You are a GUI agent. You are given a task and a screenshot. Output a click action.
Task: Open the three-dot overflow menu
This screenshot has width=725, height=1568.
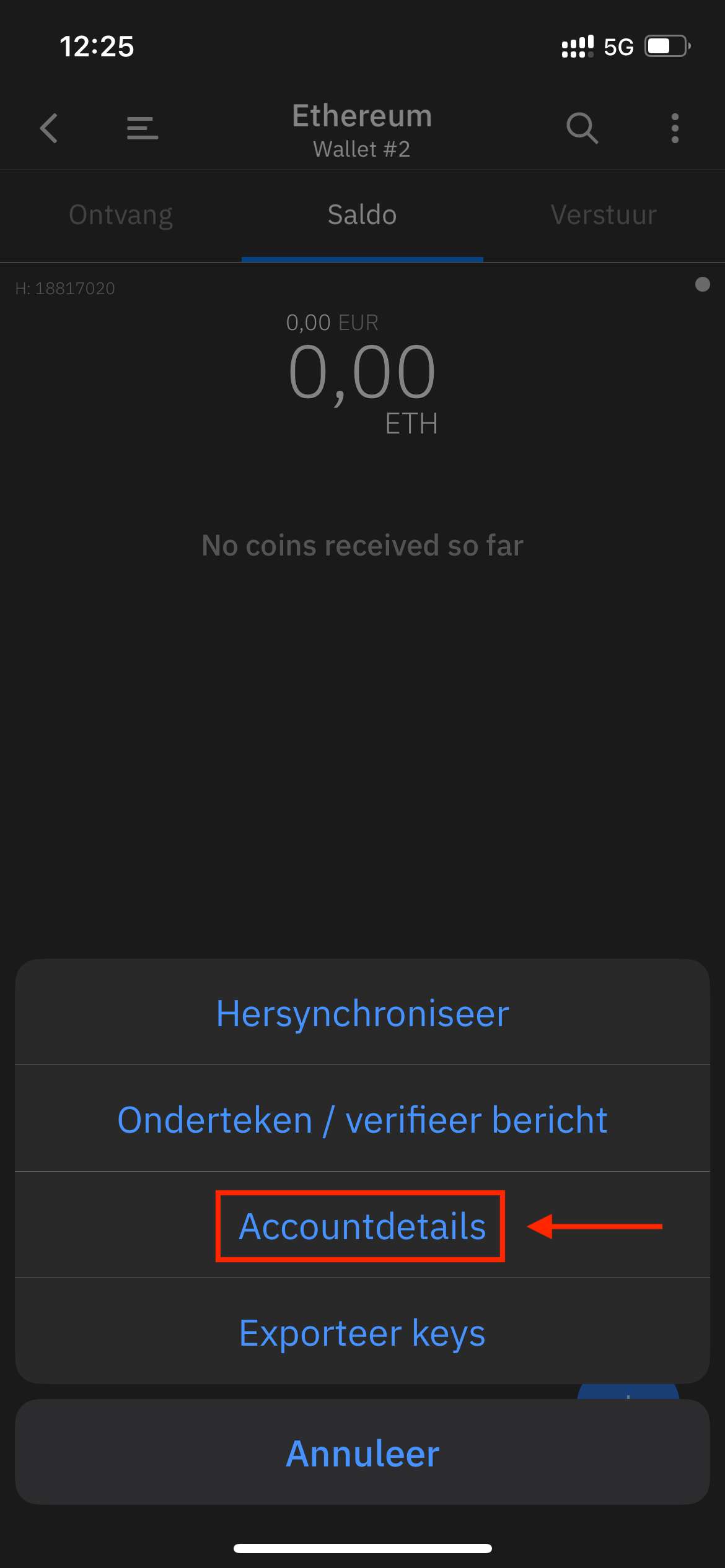[x=675, y=129]
